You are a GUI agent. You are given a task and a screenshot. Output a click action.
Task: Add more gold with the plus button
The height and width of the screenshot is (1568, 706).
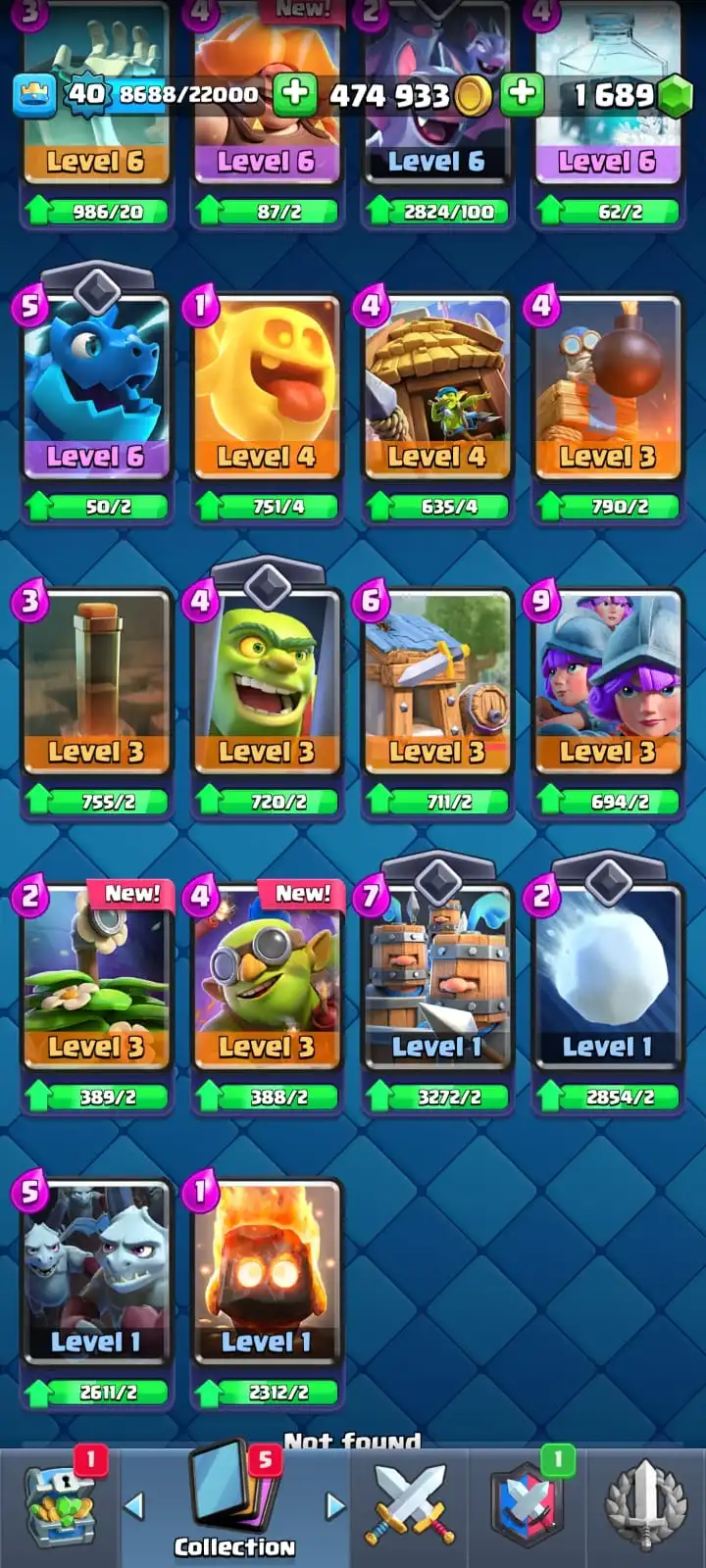coord(294,94)
